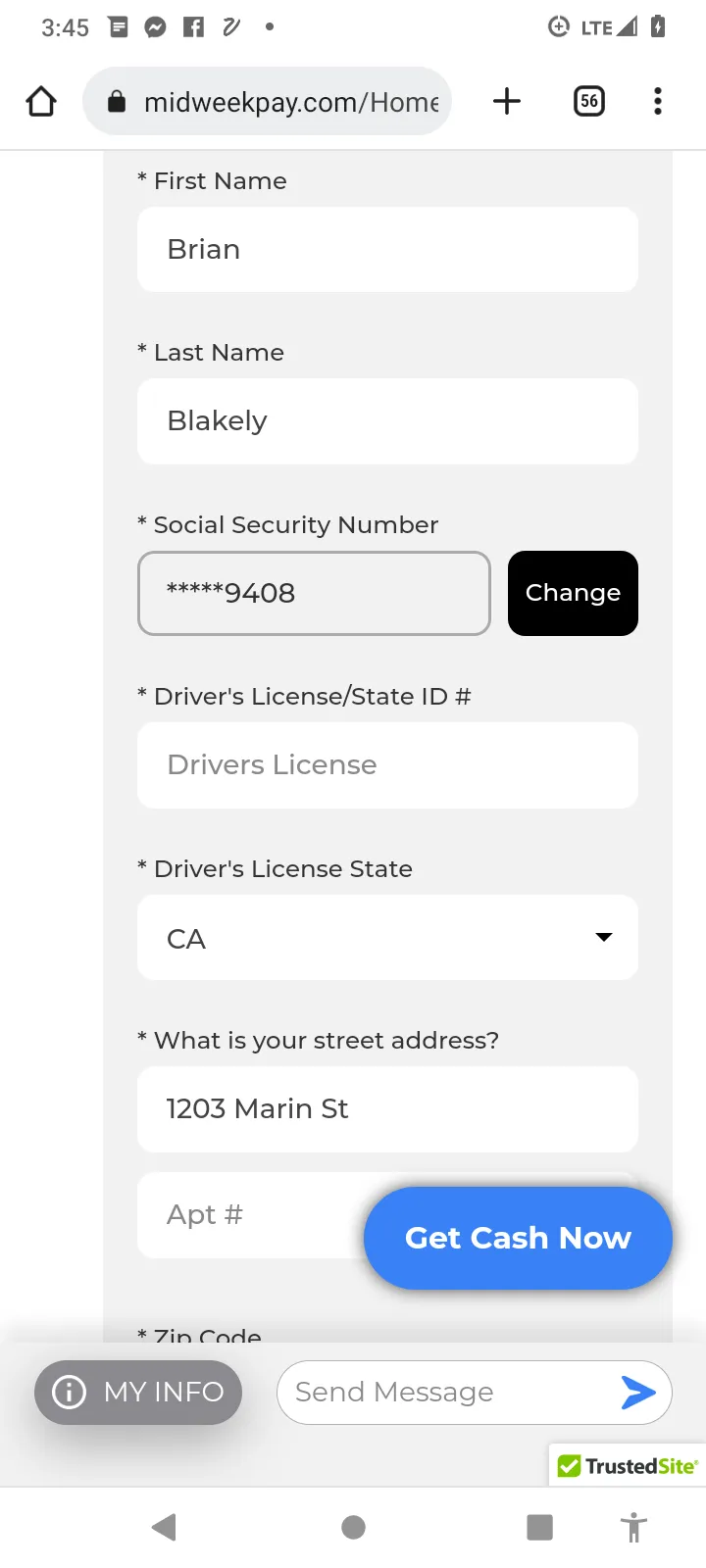
Task: Tap the Apt # field
Action: tap(250, 1215)
